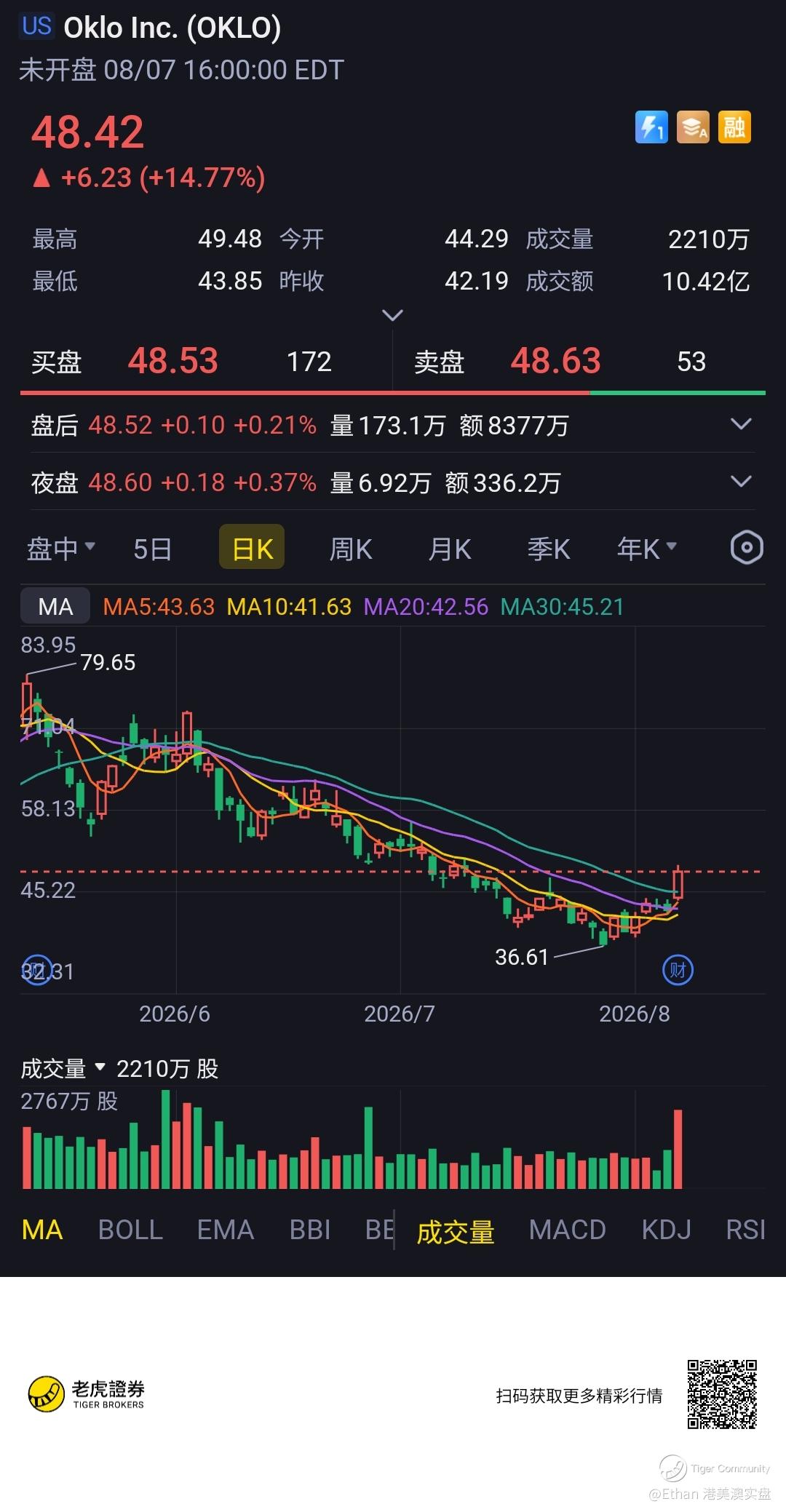Tap the 财 earnings marker on chart

click(678, 970)
